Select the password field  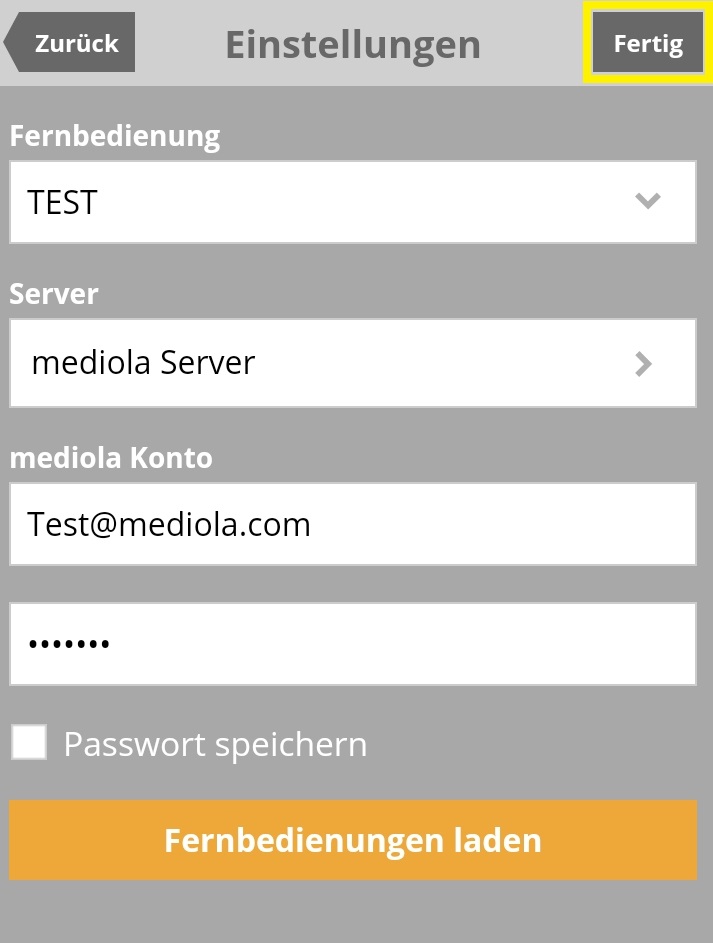point(352,643)
